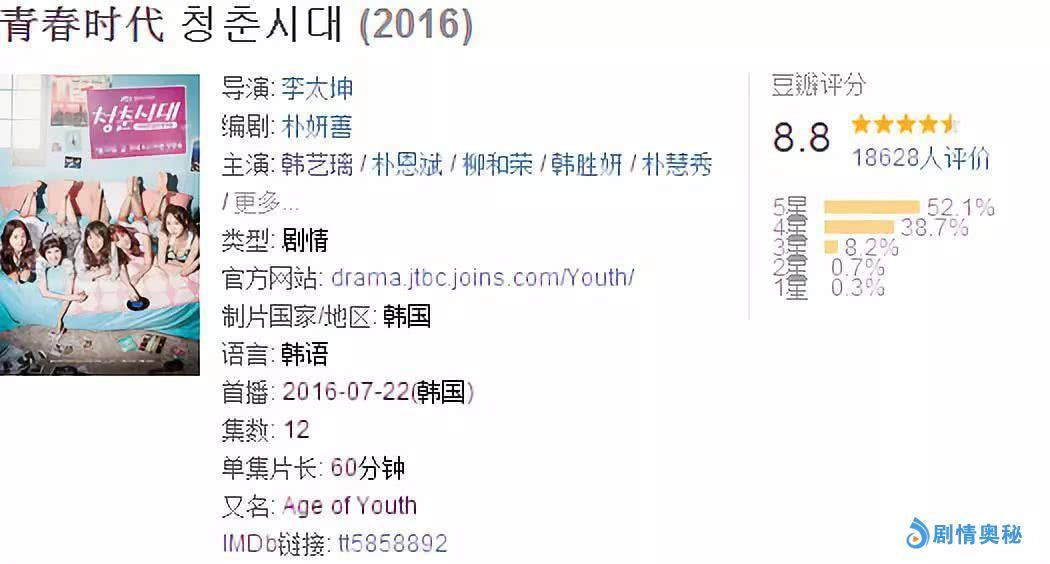Image resolution: width=1050 pixels, height=564 pixels.
Task: Open IMDb link tt5858892
Action: (391, 544)
